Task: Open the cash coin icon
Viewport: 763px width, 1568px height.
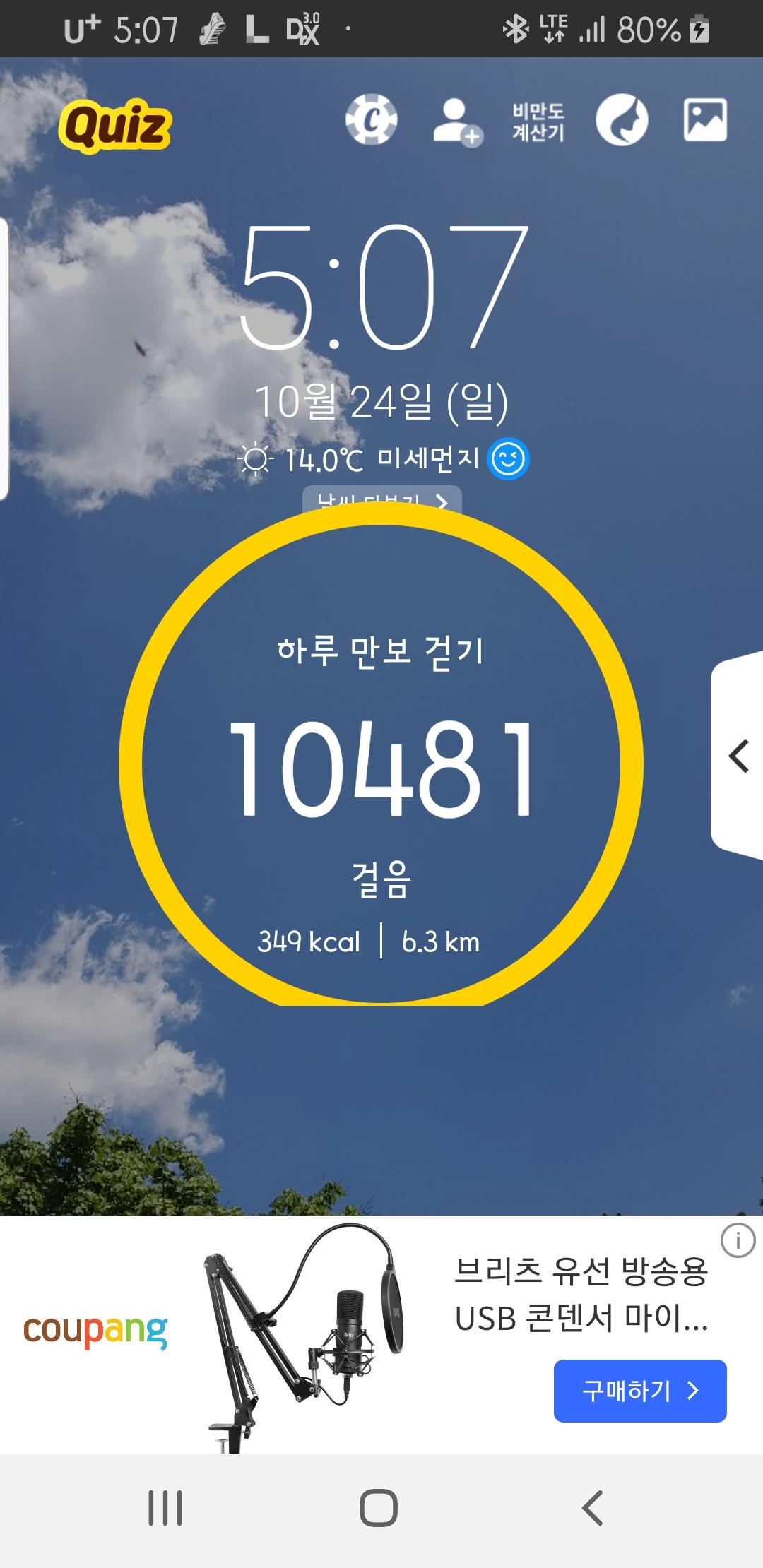Action: pos(372,120)
